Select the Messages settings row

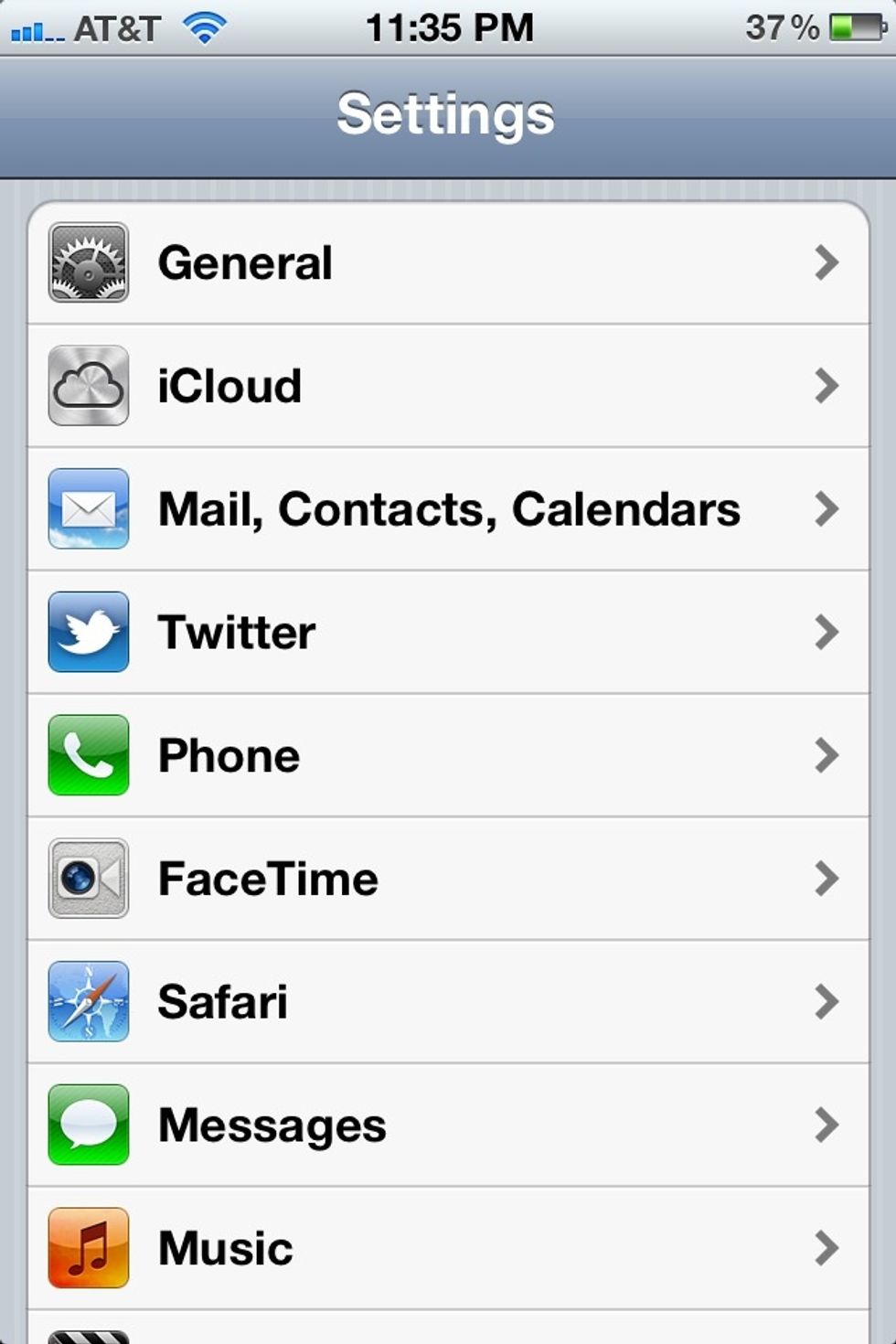[448, 1125]
